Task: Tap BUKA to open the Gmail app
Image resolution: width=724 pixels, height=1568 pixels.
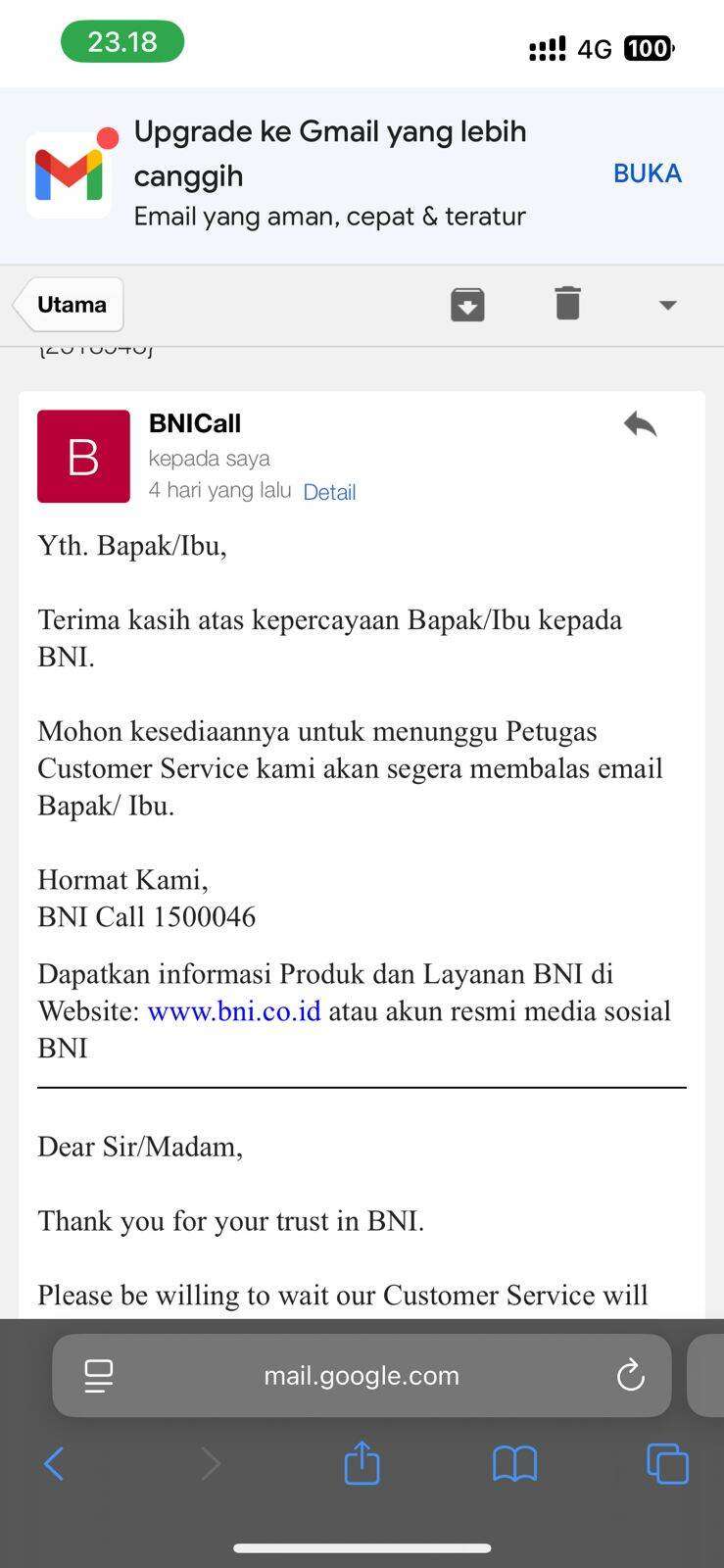Action: 647,173
